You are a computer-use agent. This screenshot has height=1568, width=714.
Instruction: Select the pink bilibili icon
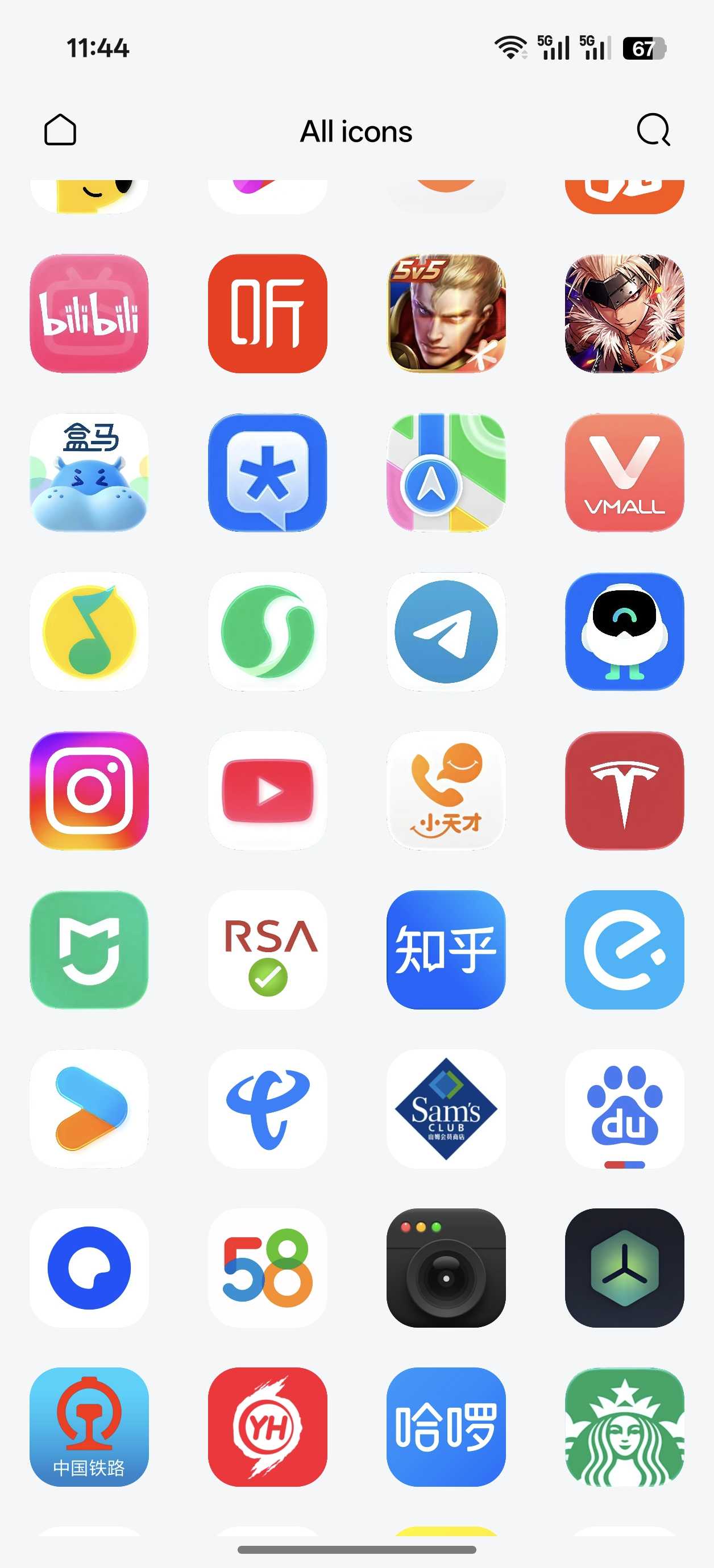click(89, 314)
